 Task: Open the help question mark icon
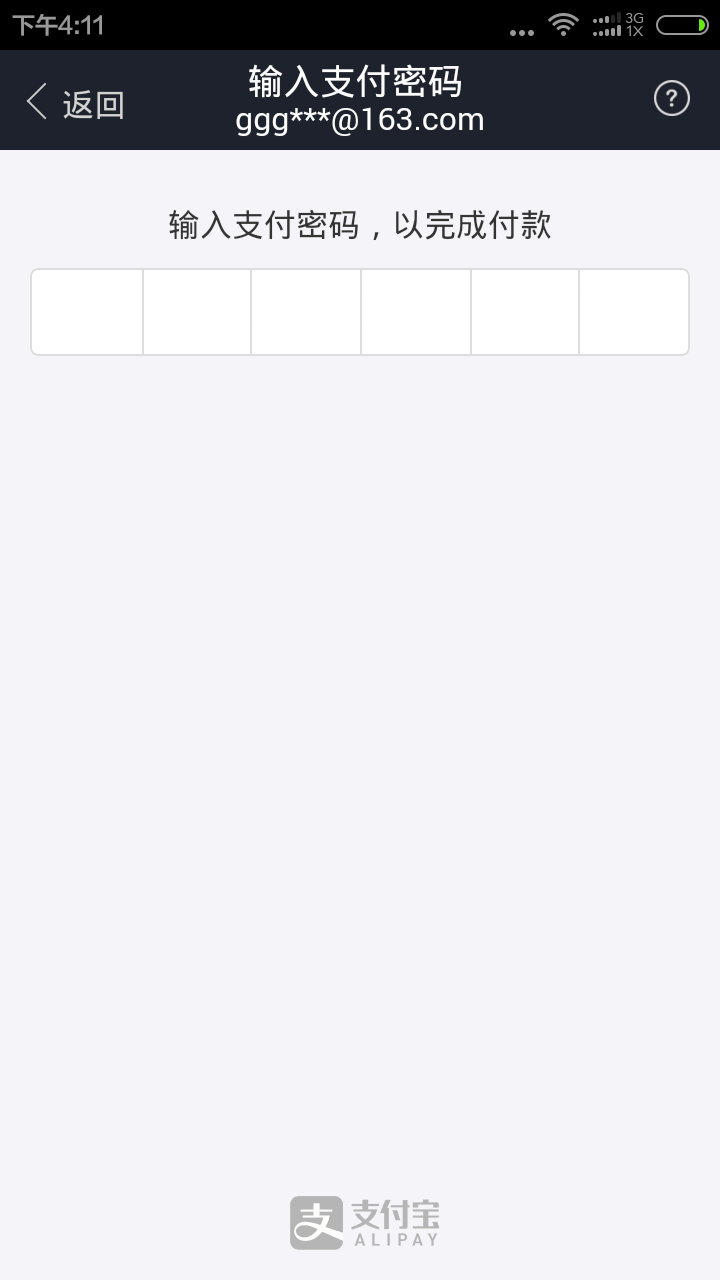[671, 99]
